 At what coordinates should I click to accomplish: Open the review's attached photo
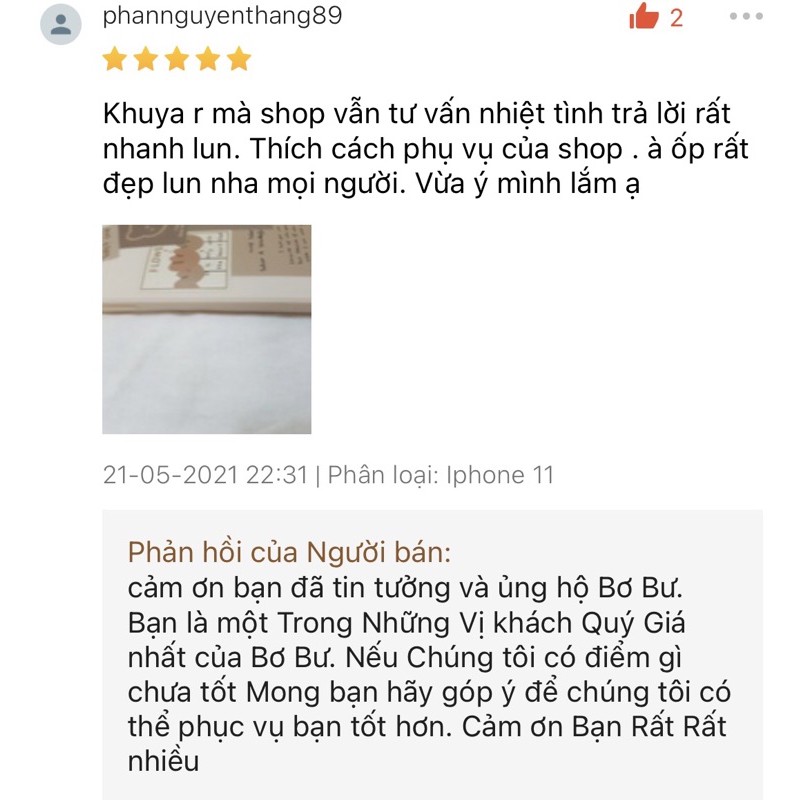(x=207, y=329)
